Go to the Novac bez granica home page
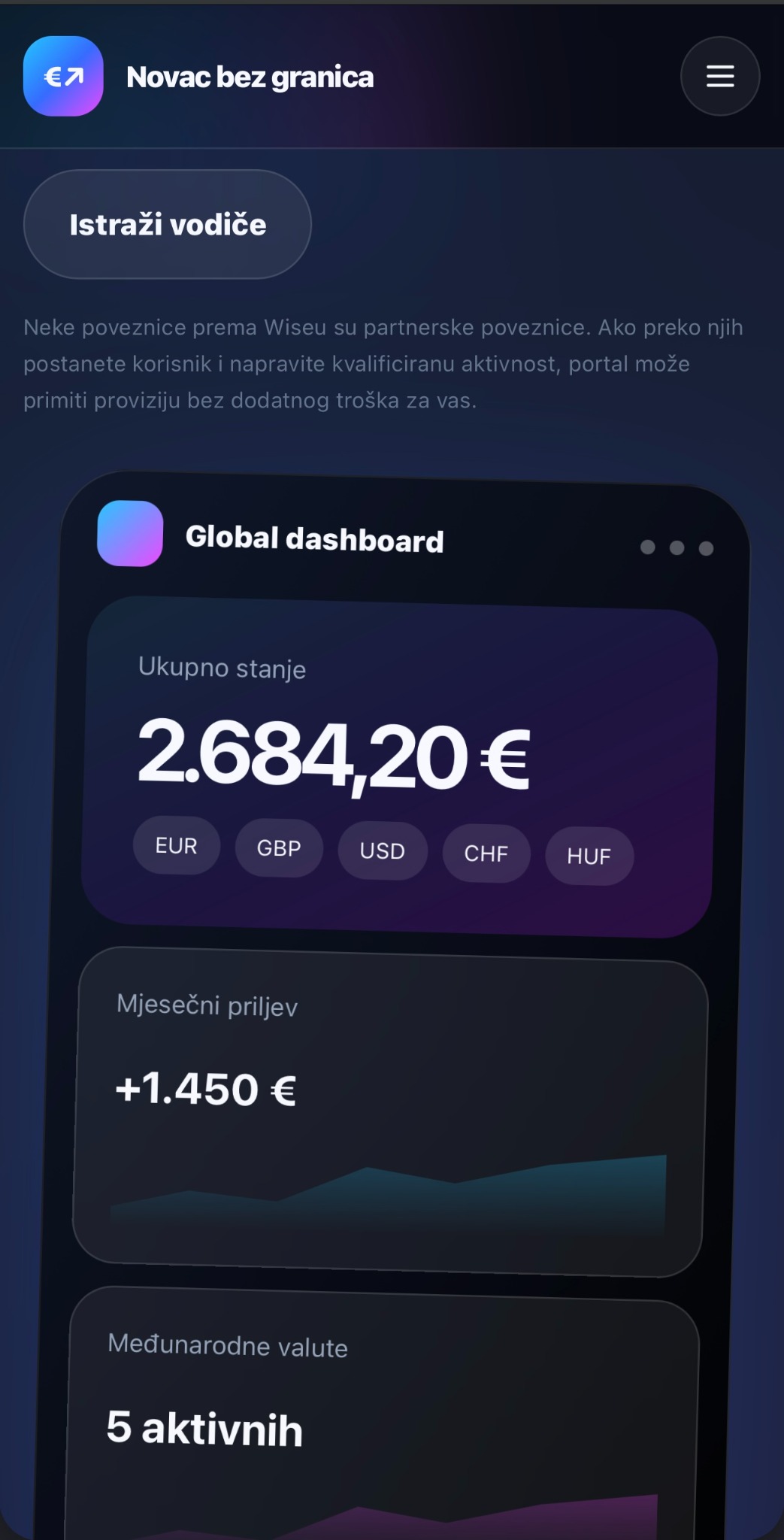 198,76
